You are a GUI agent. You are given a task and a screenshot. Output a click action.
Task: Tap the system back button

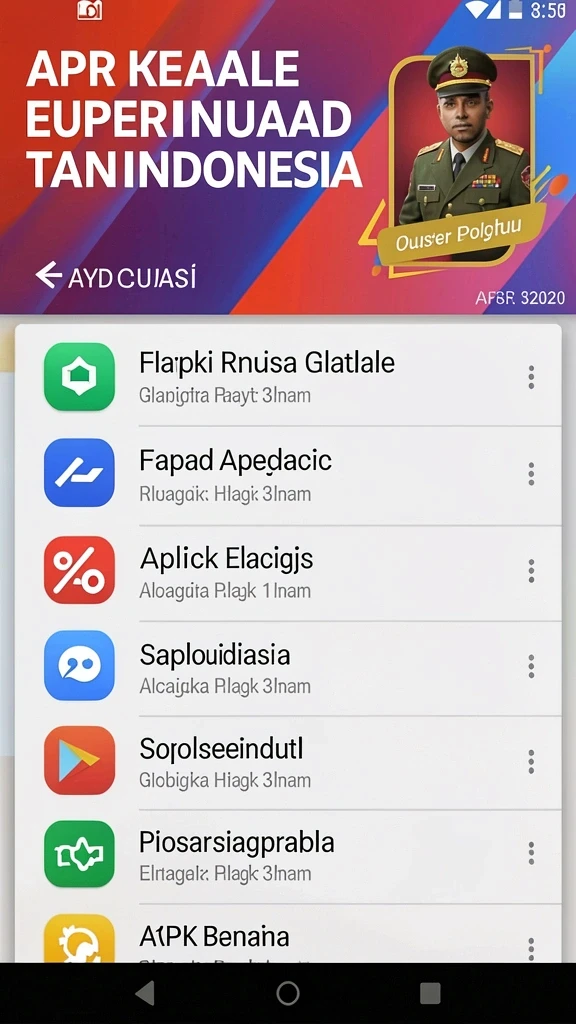coord(145,993)
